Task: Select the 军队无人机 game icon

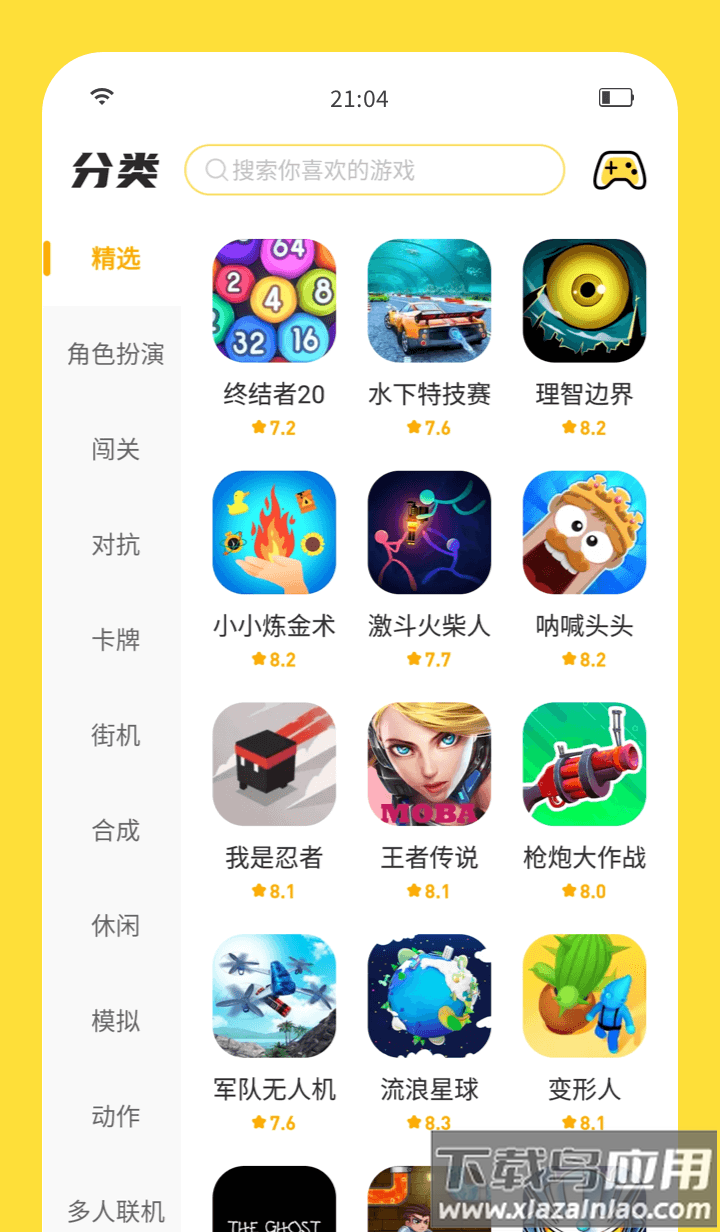Action: pos(274,996)
